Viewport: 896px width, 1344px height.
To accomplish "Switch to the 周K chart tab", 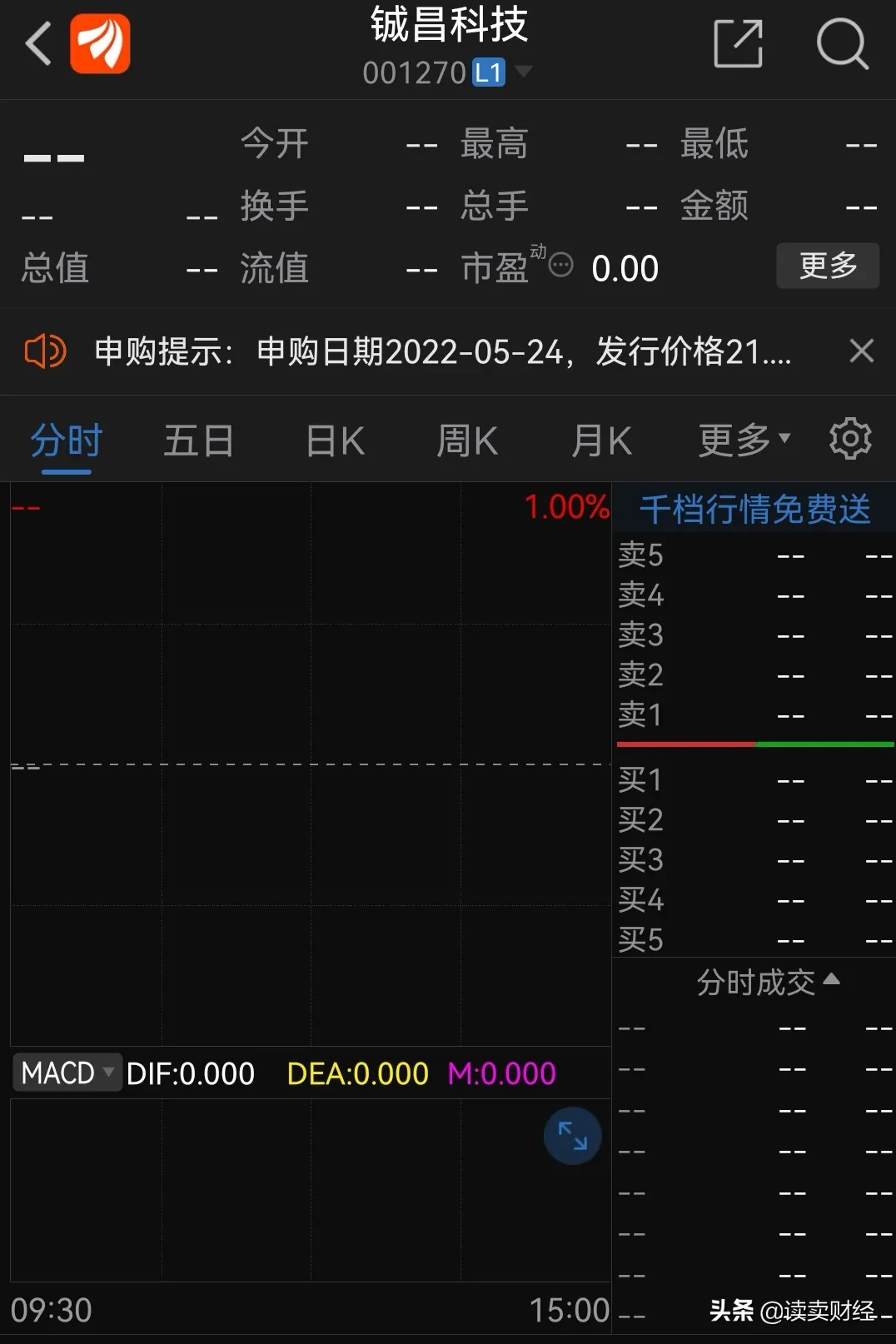I will click(466, 441).
